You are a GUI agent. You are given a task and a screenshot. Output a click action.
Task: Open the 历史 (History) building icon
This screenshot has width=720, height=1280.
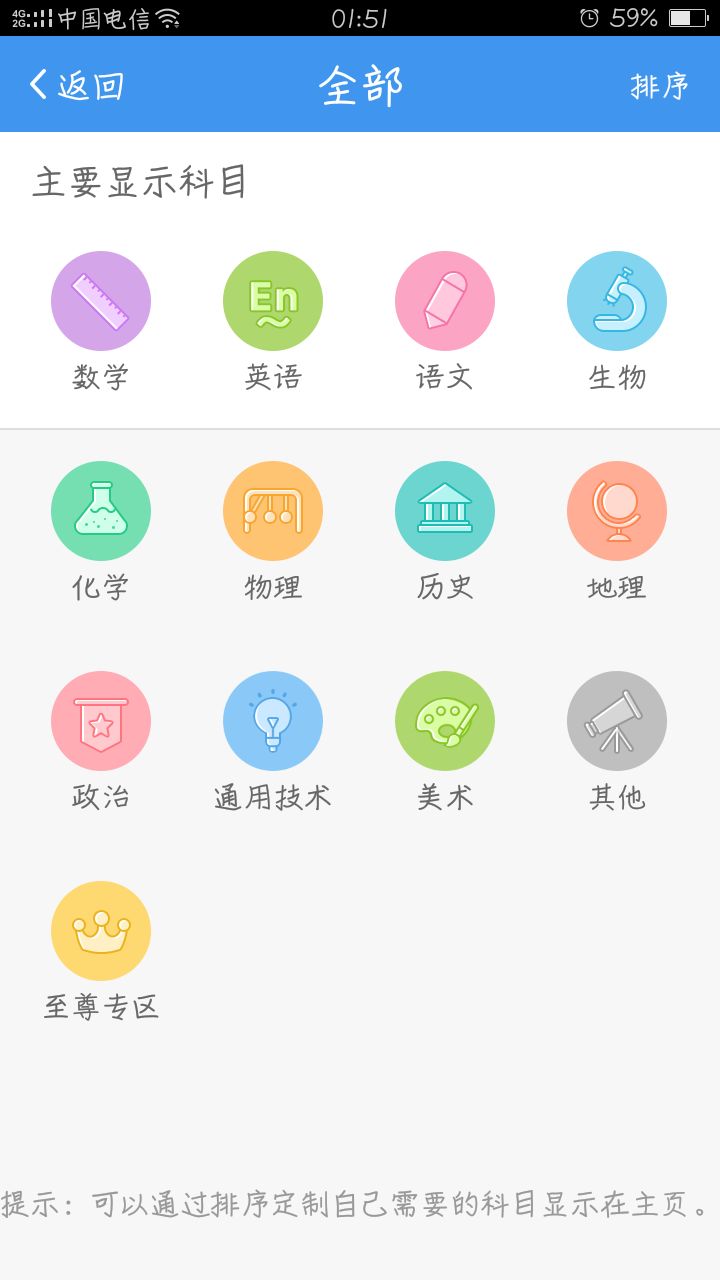pyautogui.click(x=445, y=510)
